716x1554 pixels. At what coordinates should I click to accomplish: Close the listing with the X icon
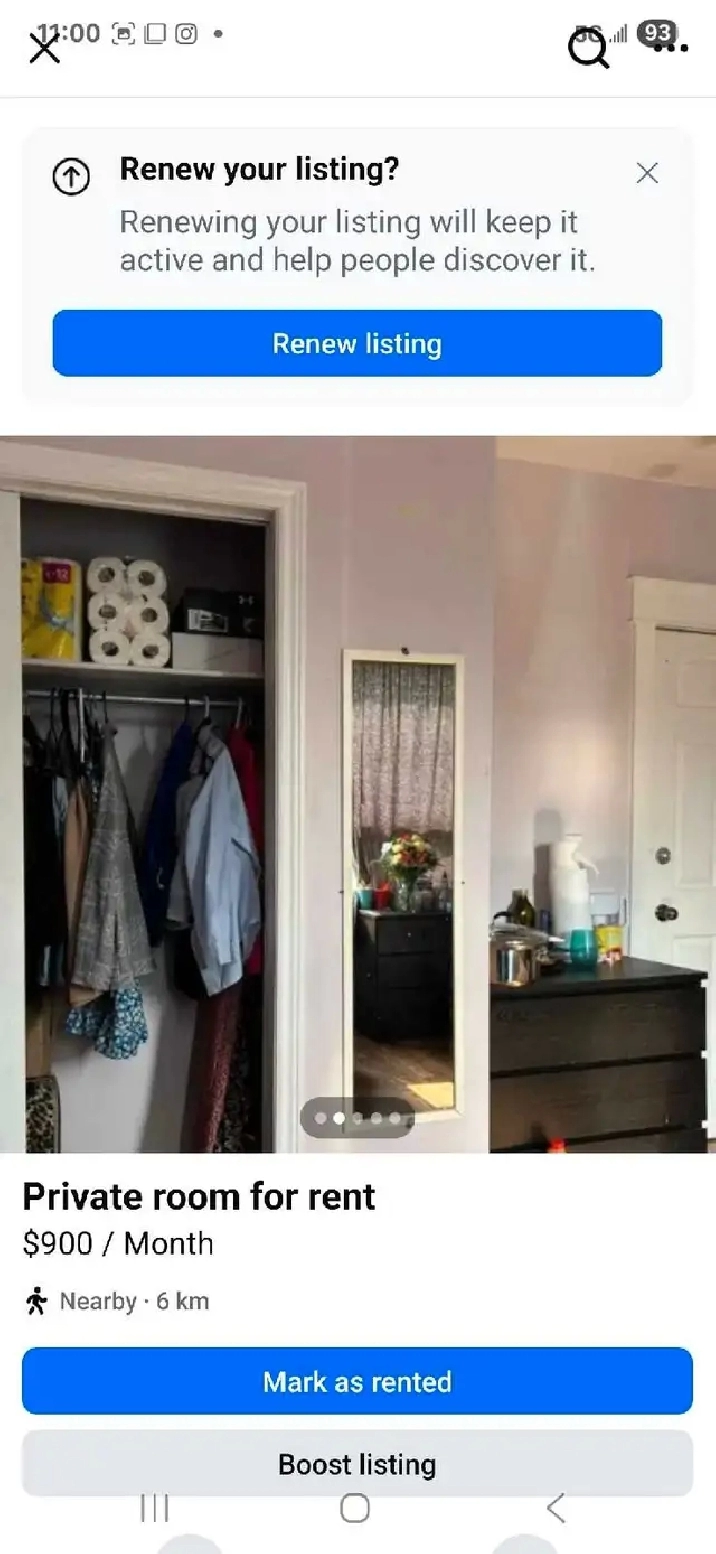click(x=45, y=48)
